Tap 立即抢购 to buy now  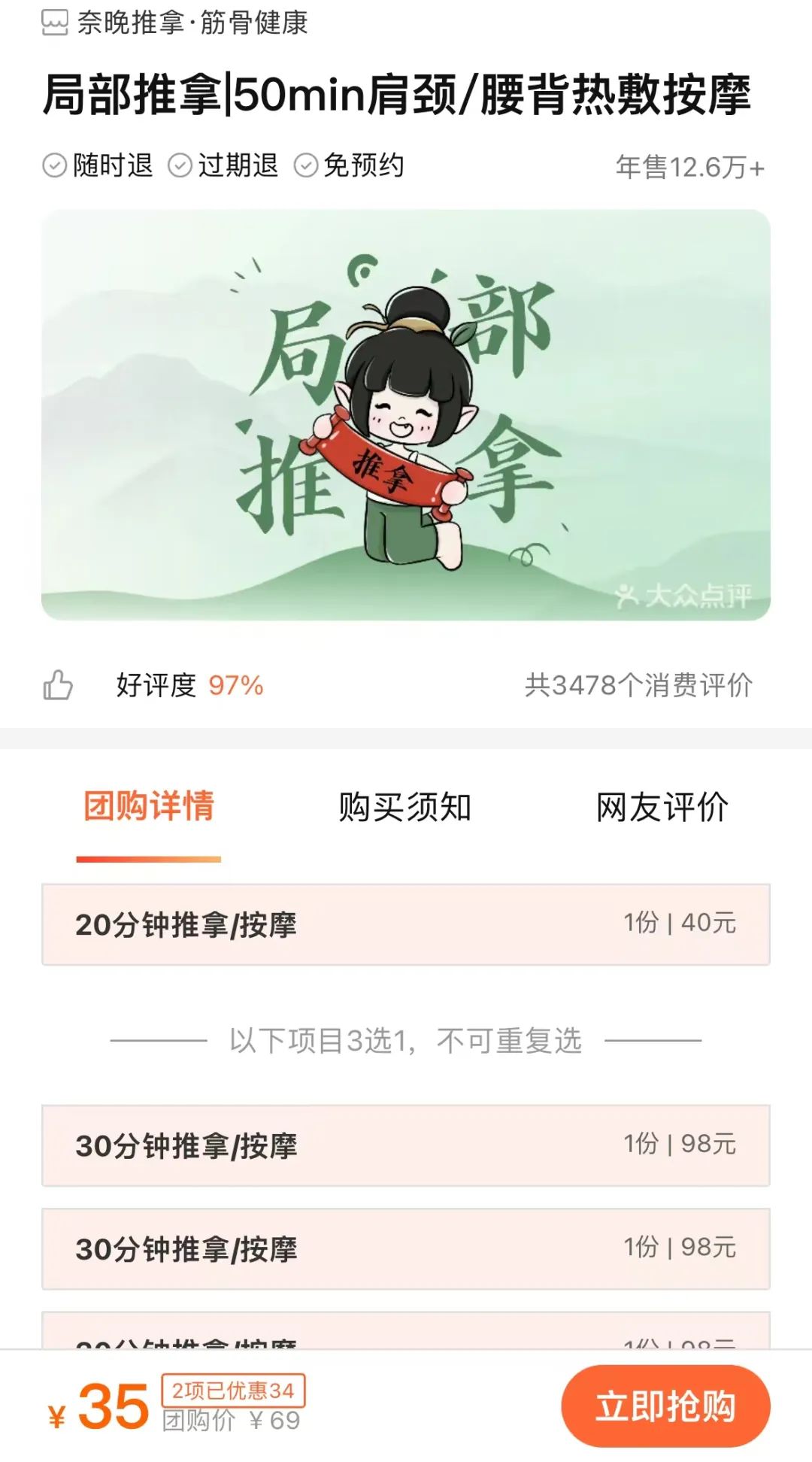point(665,1406)
